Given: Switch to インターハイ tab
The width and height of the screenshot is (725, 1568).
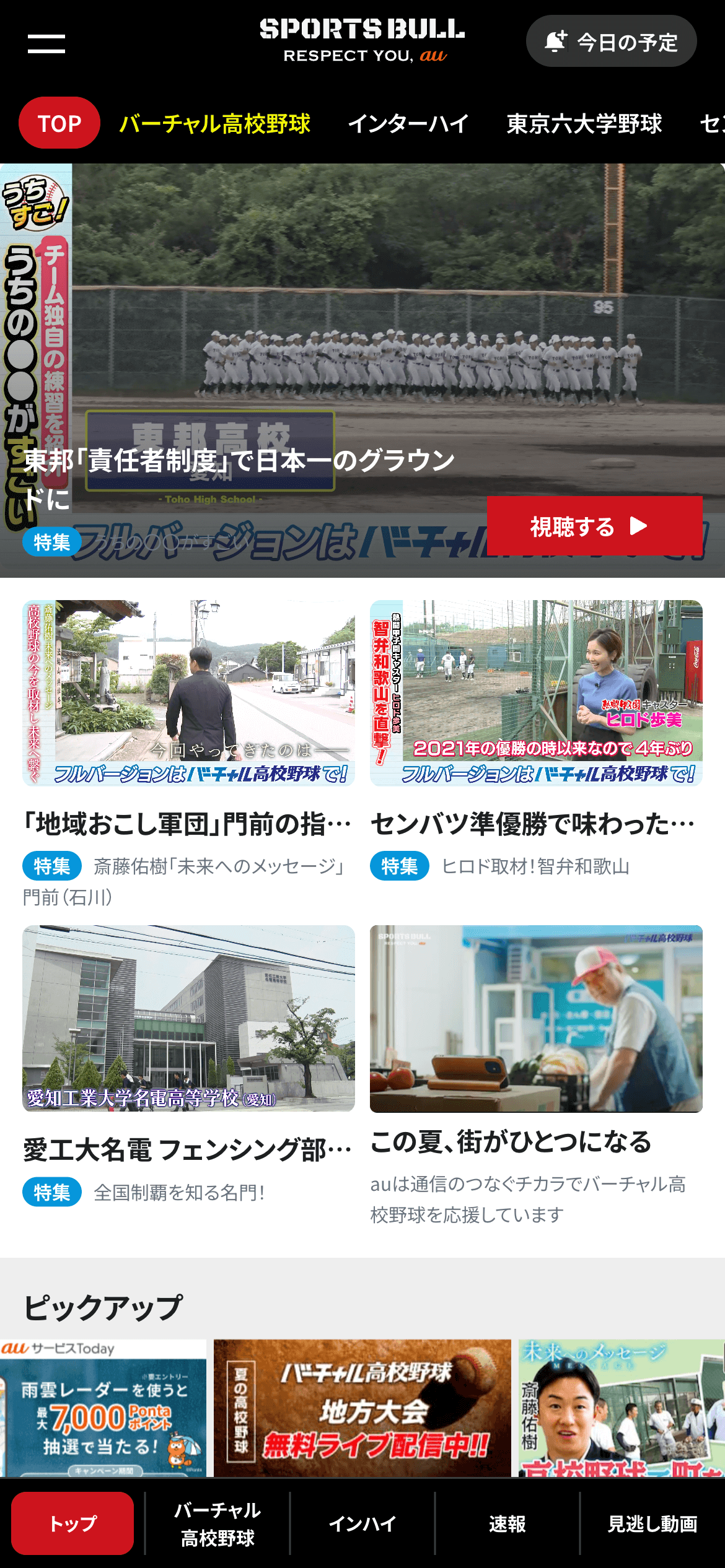Looking at the screenshot, I should pyautogui.click(x=408, y=123).
